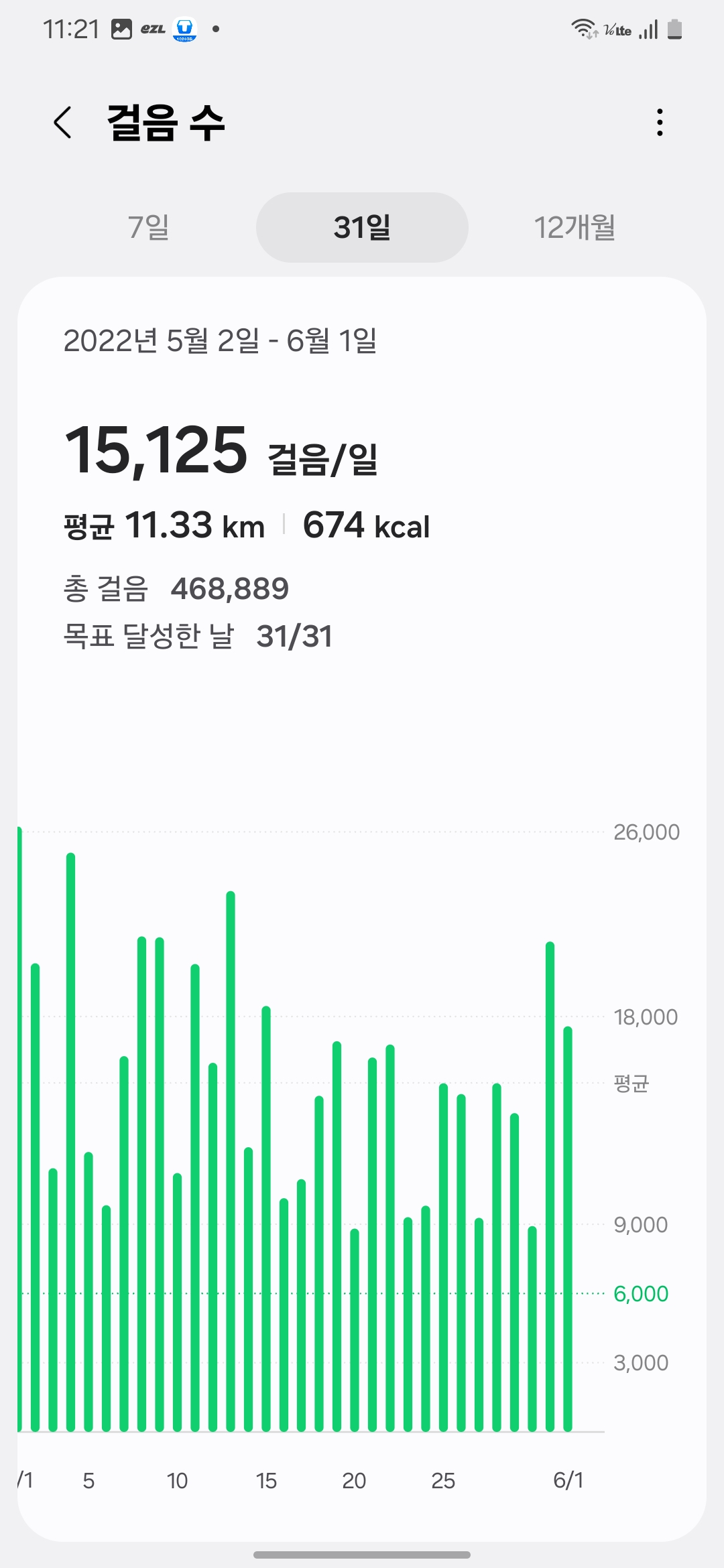Select the currently active 31일 tab
This screenshot has height=1568, width=724.
click(x=362, y=227)
